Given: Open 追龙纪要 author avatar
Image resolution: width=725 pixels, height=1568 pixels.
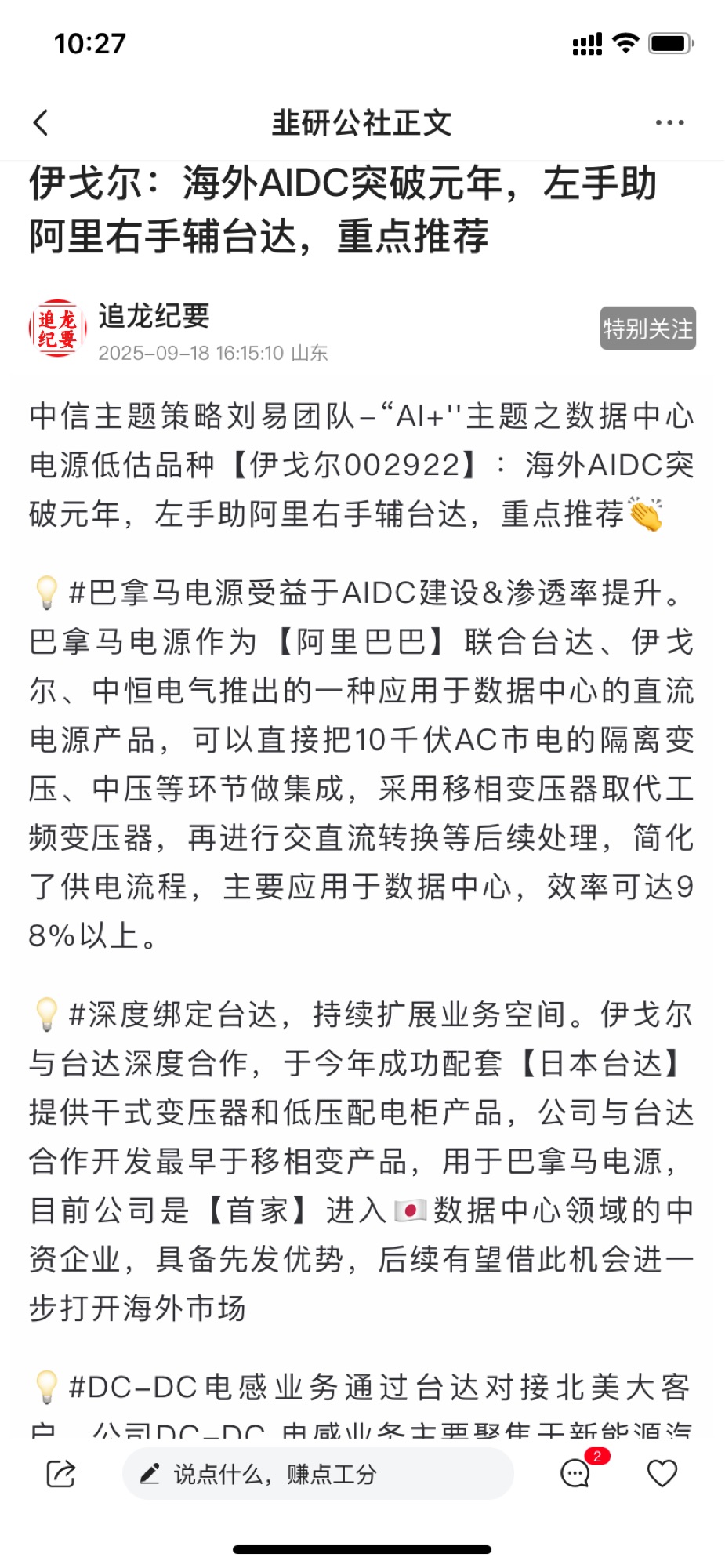Looking at the screenshot, I should coord(57,328).
